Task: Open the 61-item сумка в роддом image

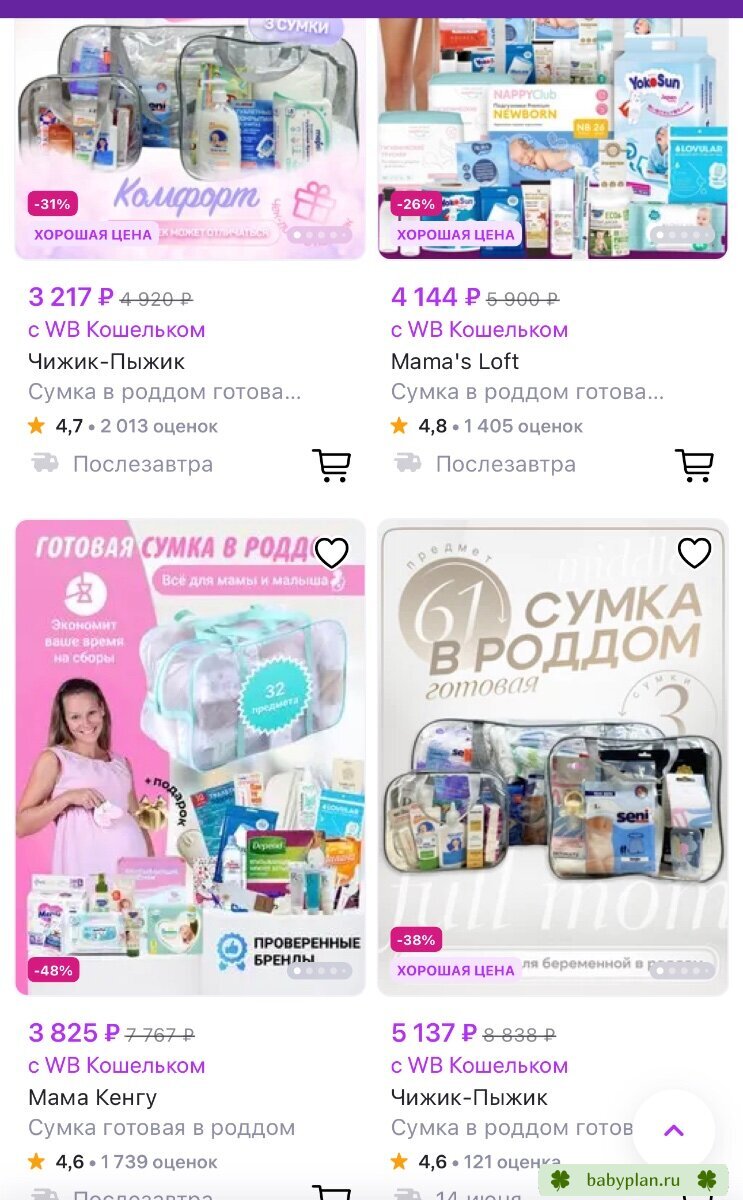Action: 553,757
